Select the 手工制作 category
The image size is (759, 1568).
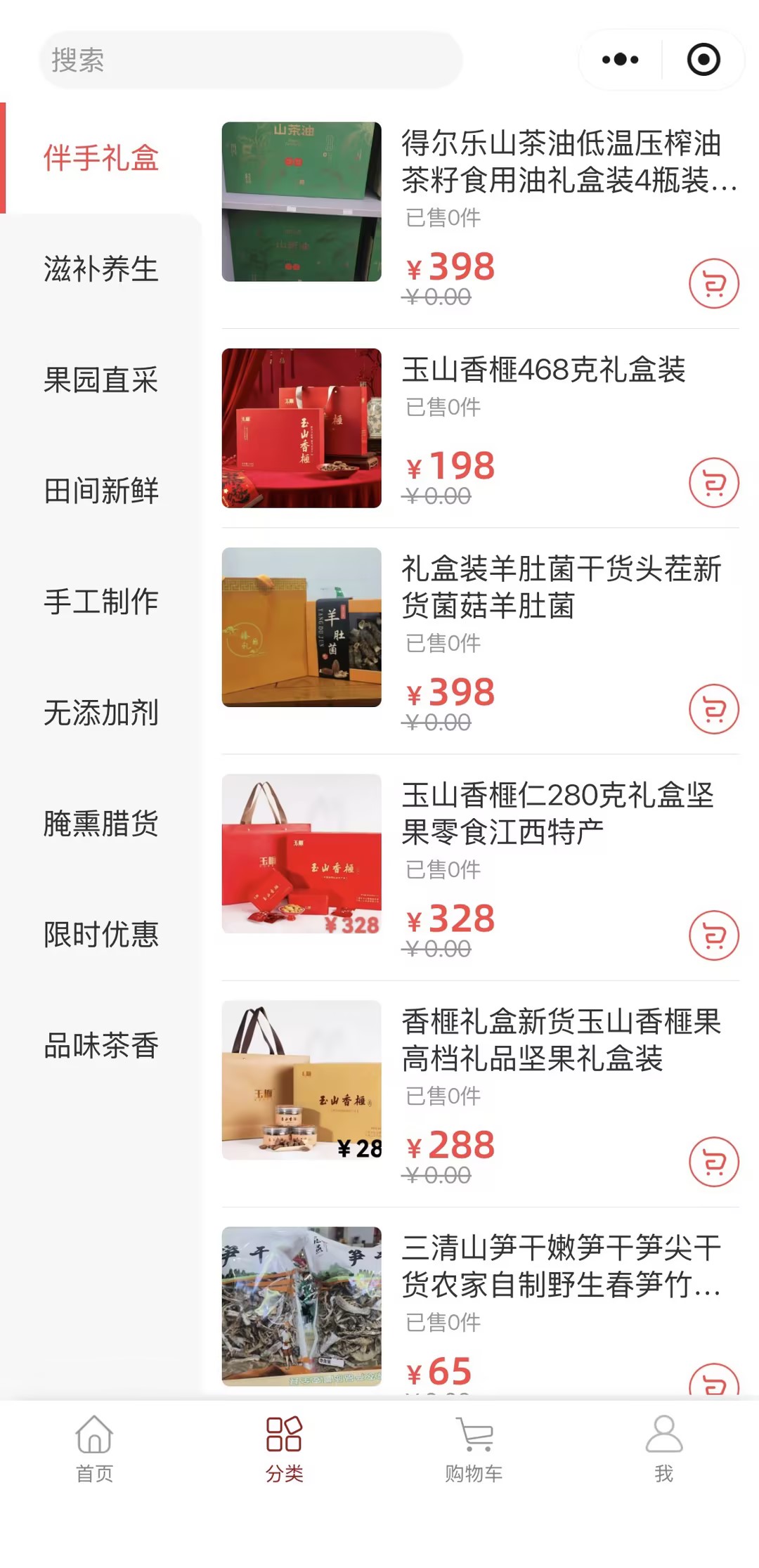pyautogui.click(x=101, y=602)
